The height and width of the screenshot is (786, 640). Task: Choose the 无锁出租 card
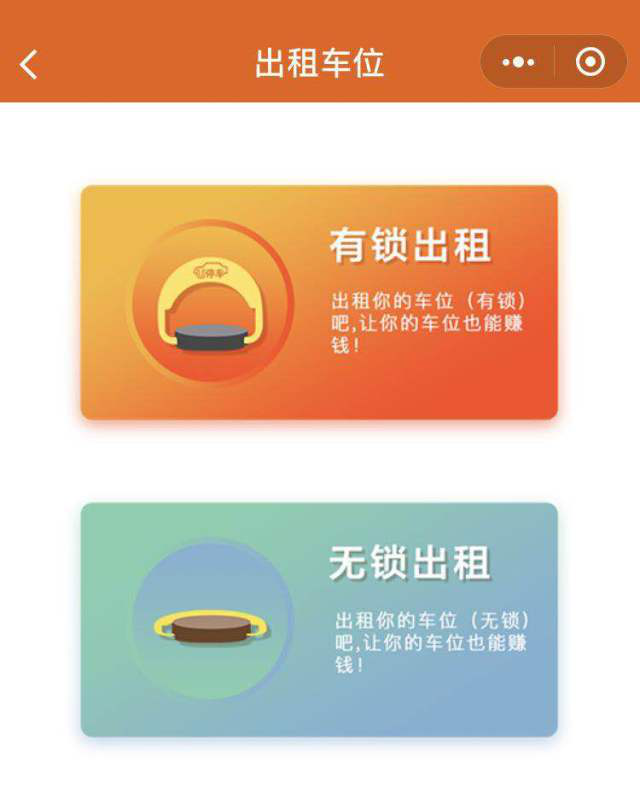[319, 619]
